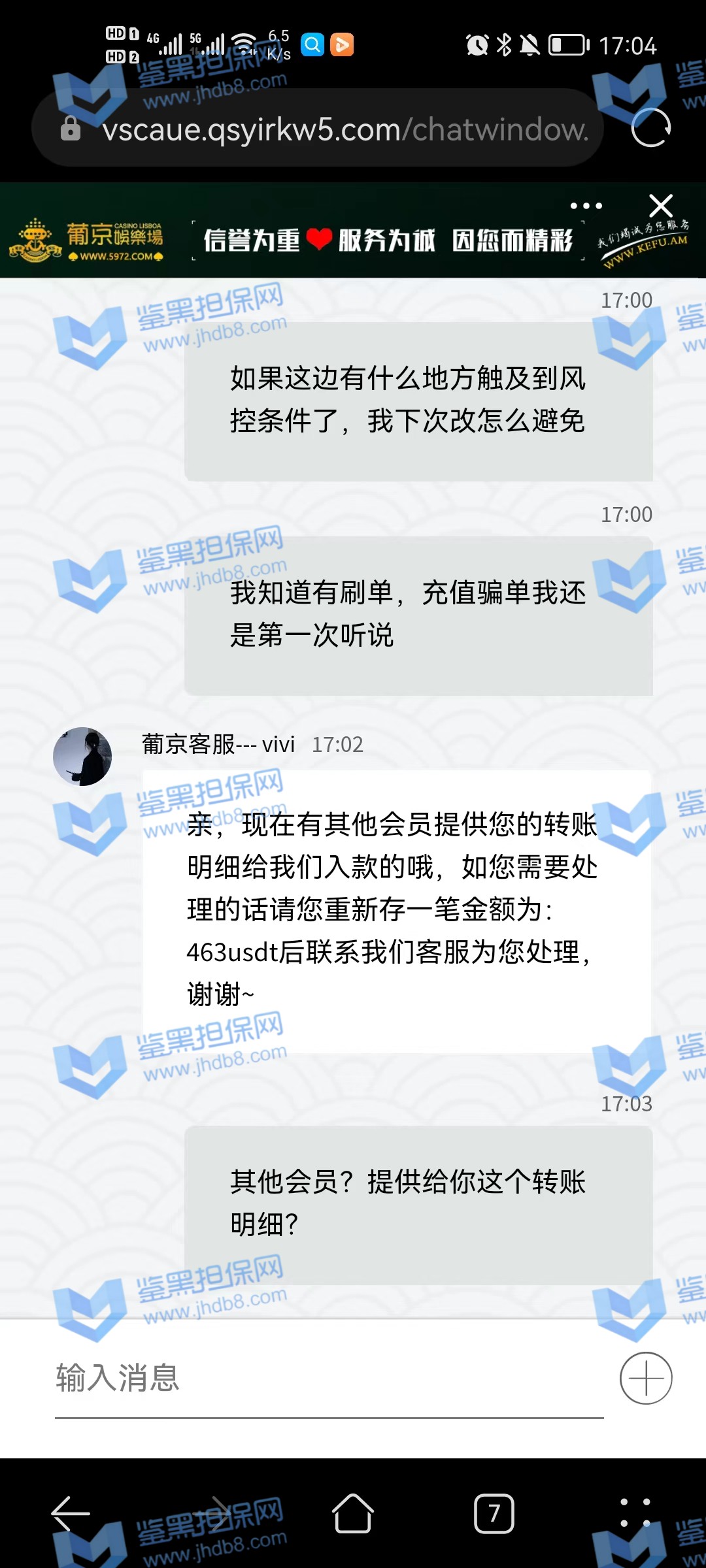Open the browser tab switcher showing 7
706x1568 pixels.
click(494, 1513)
